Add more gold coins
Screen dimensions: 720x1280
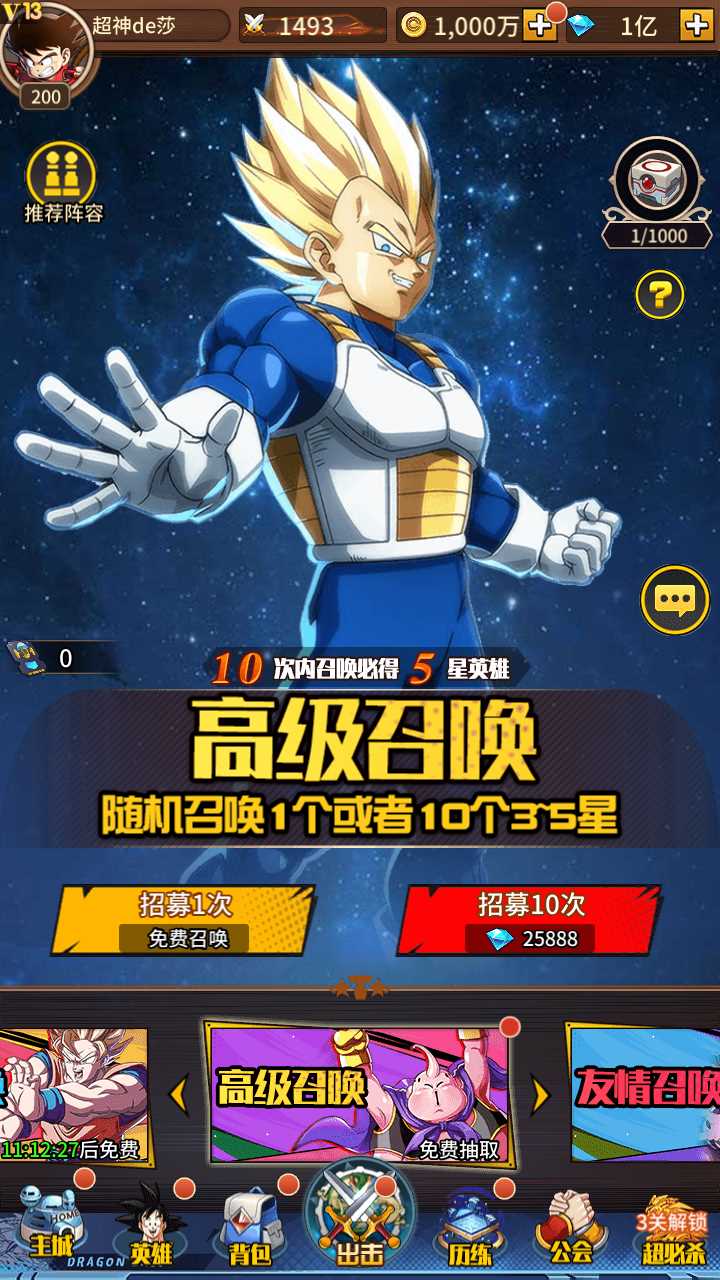pyautogui.click(x=540, y=26)
